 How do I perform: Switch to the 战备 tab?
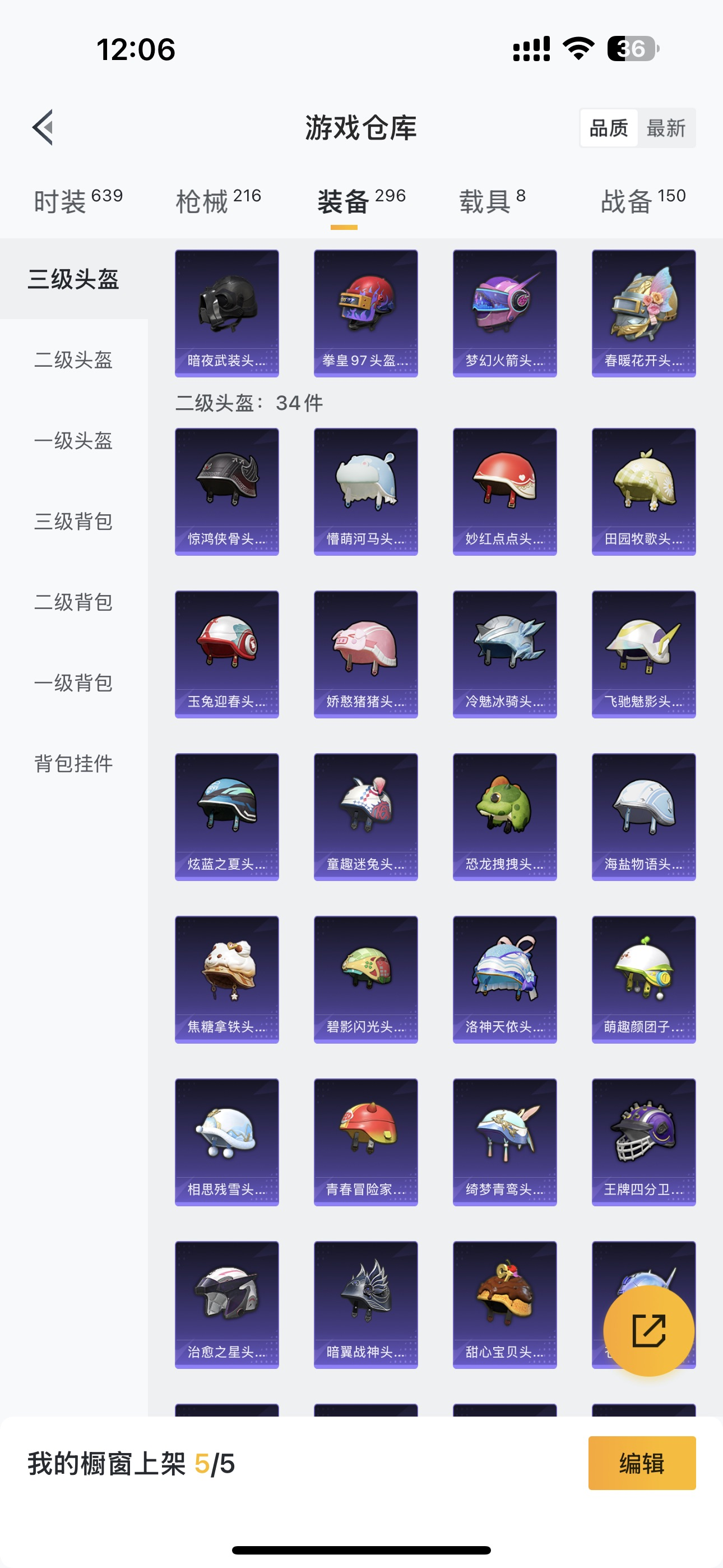643,201
